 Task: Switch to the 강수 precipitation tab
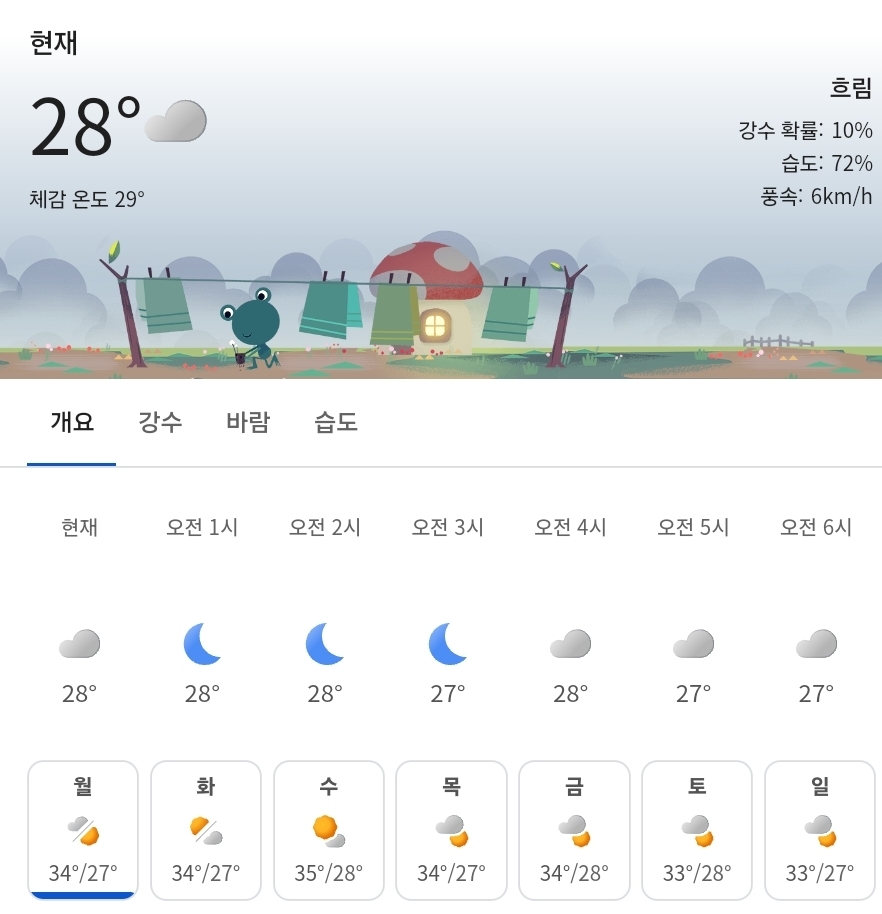(160, 423)
